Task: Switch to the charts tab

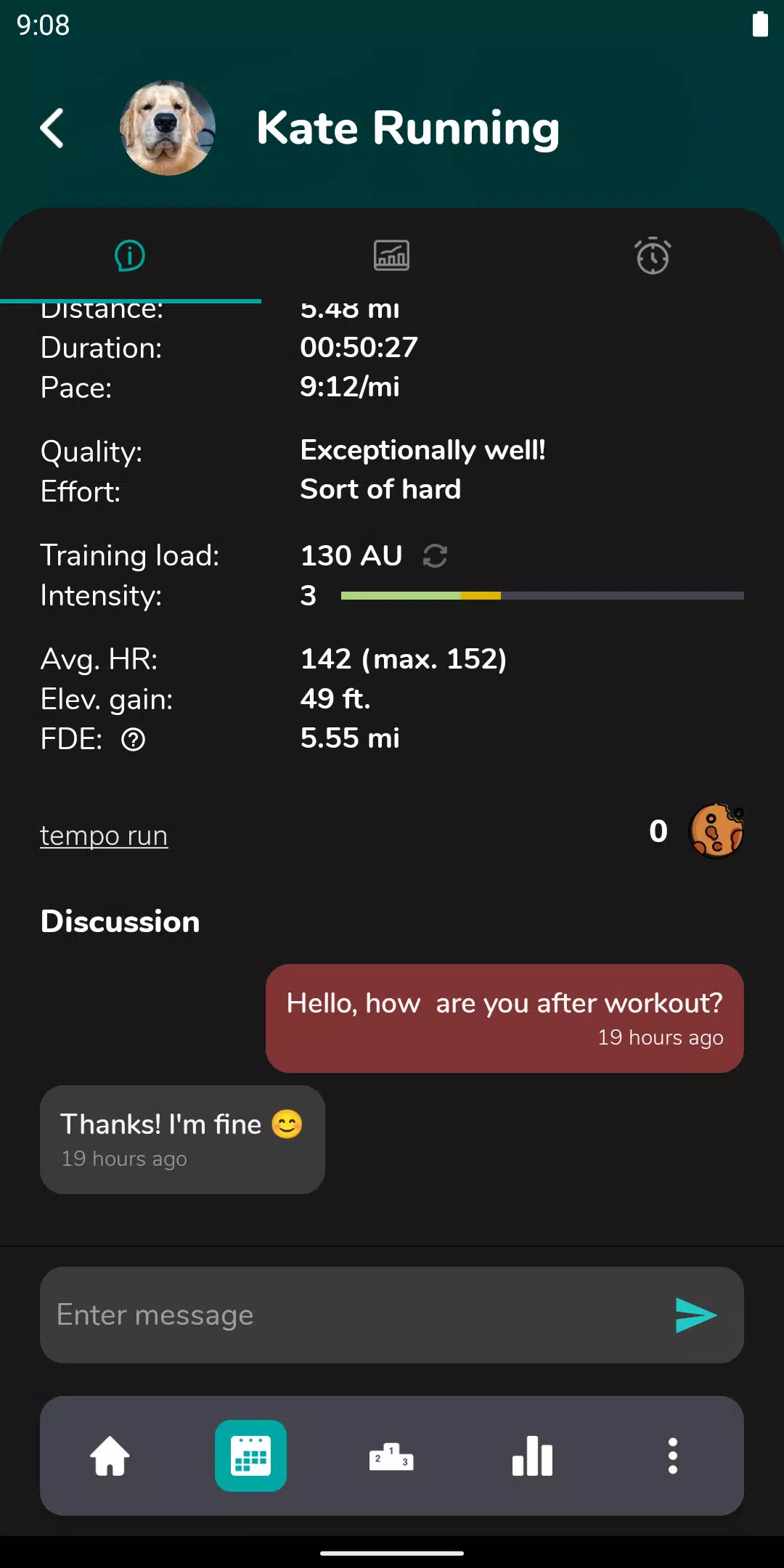Action: (x=391, y=256)
